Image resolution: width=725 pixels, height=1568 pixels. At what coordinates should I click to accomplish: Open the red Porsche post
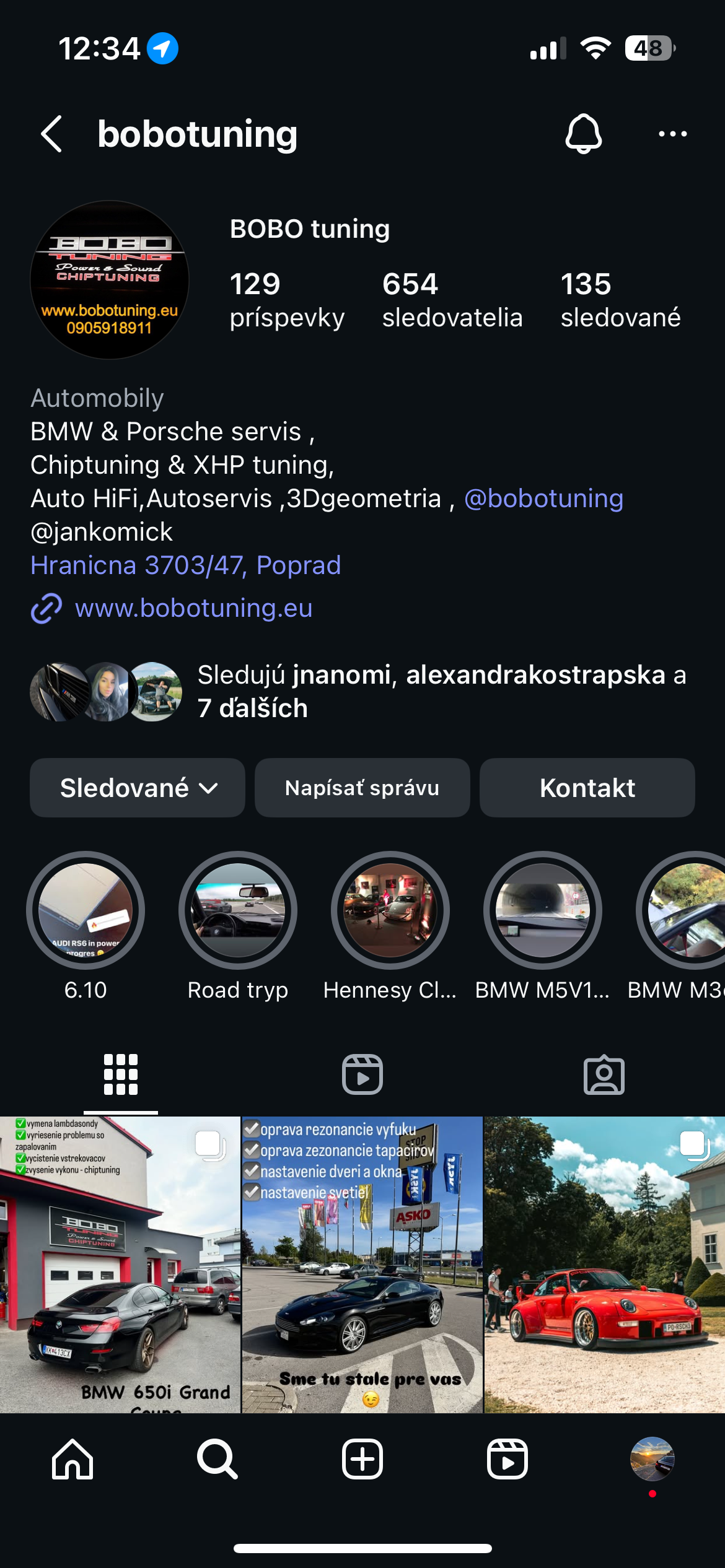(604, 1265)
